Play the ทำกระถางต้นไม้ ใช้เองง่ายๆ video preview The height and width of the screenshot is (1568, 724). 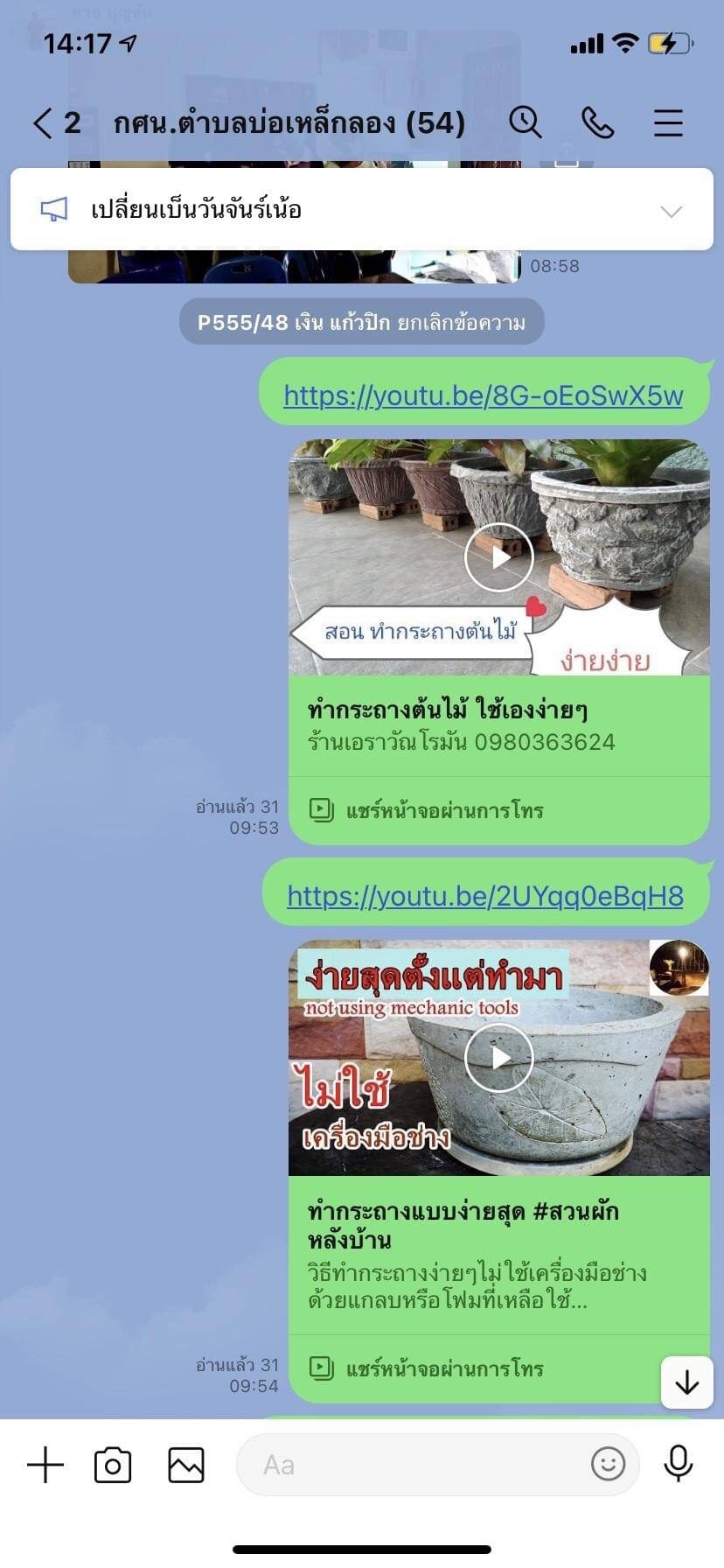point(498,557)
